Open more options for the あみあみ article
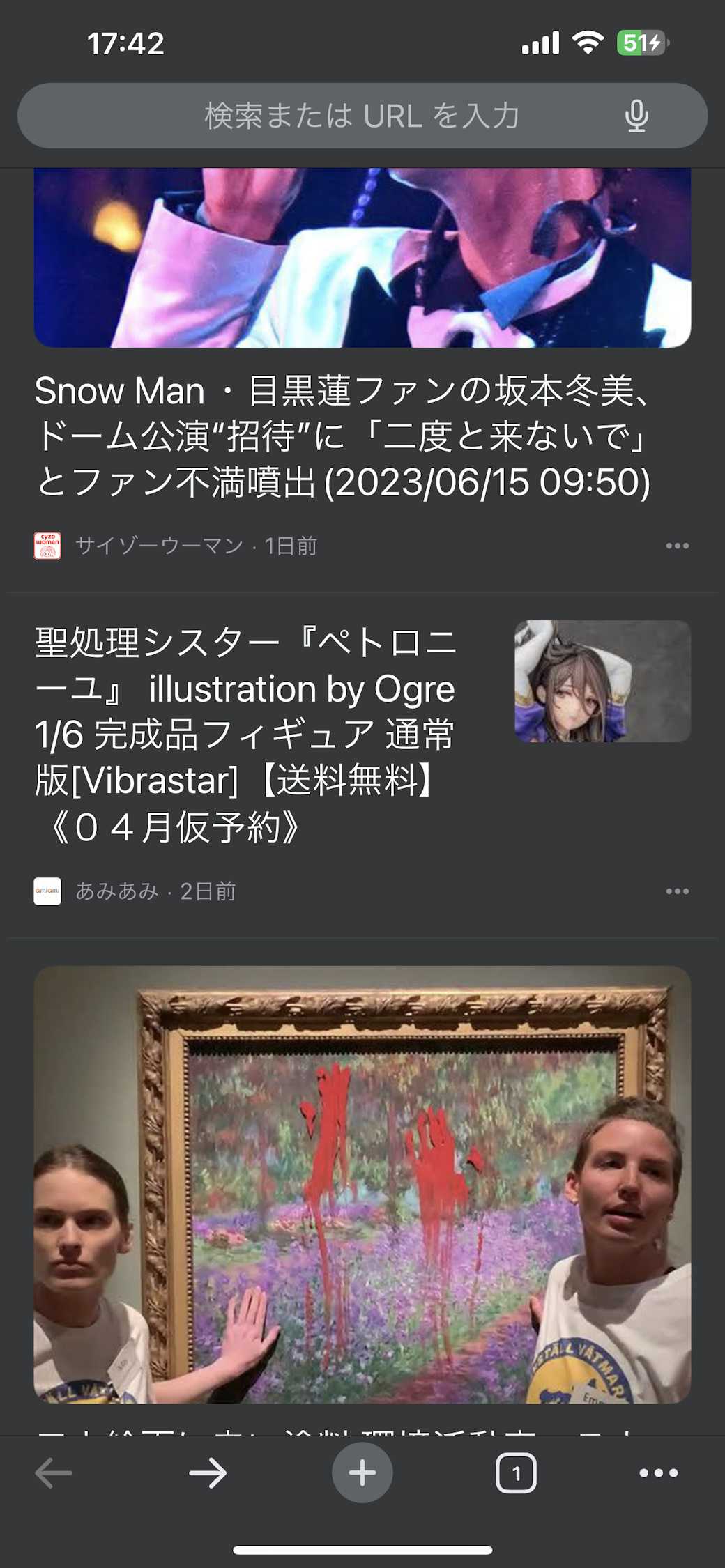Image resolution: width=725 pixels, height=1568 pixels. click(677, 891)
